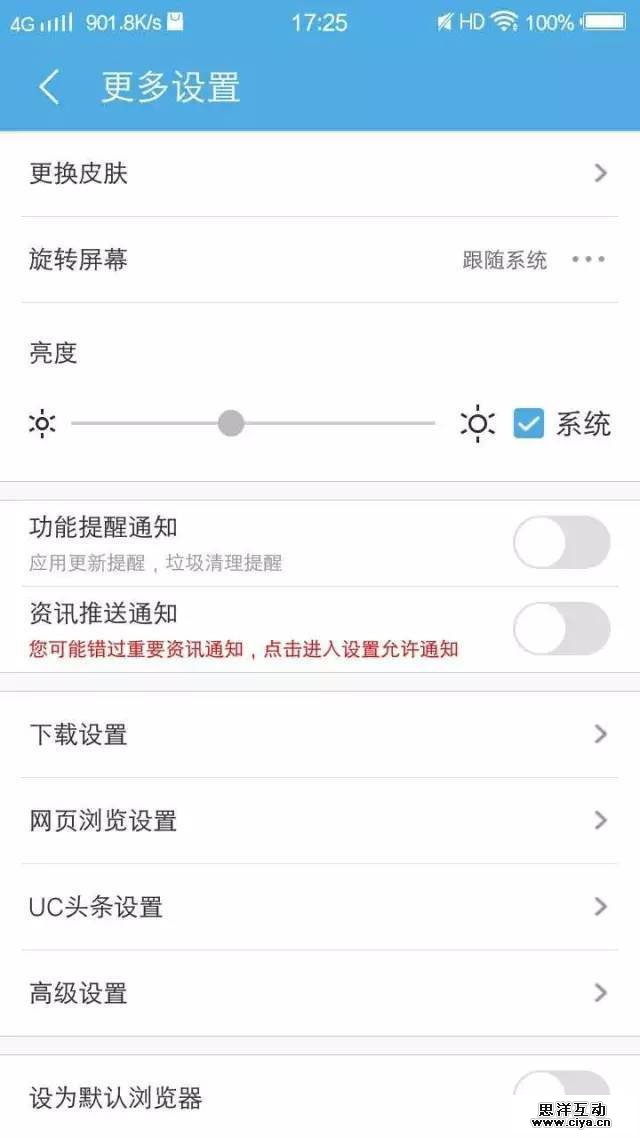Image resolution: width=640 pixels, height=1138 pixels.
Task: Open 网页浏览设置
Action: pos(320,821)
